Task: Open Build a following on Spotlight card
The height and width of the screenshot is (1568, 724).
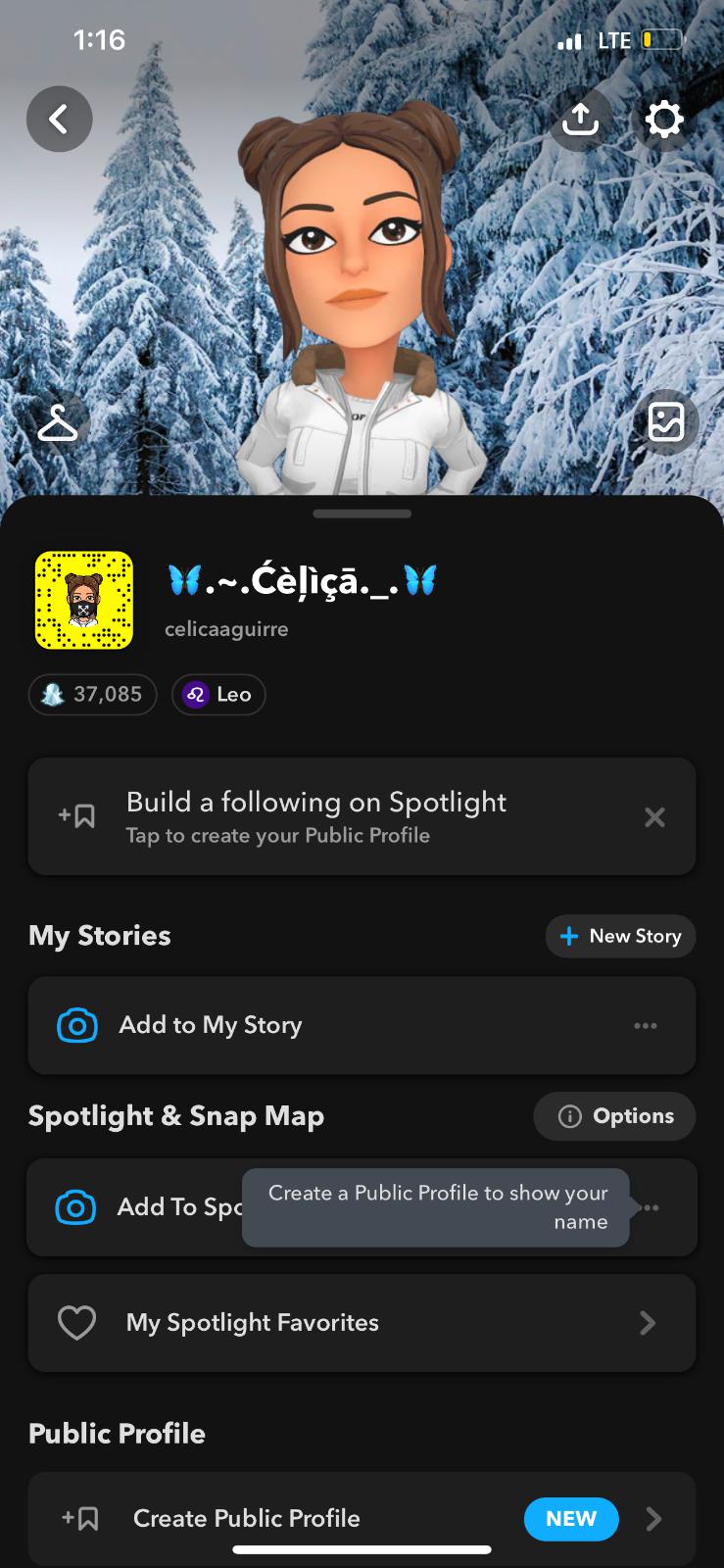Action: [x=323, y=816]
